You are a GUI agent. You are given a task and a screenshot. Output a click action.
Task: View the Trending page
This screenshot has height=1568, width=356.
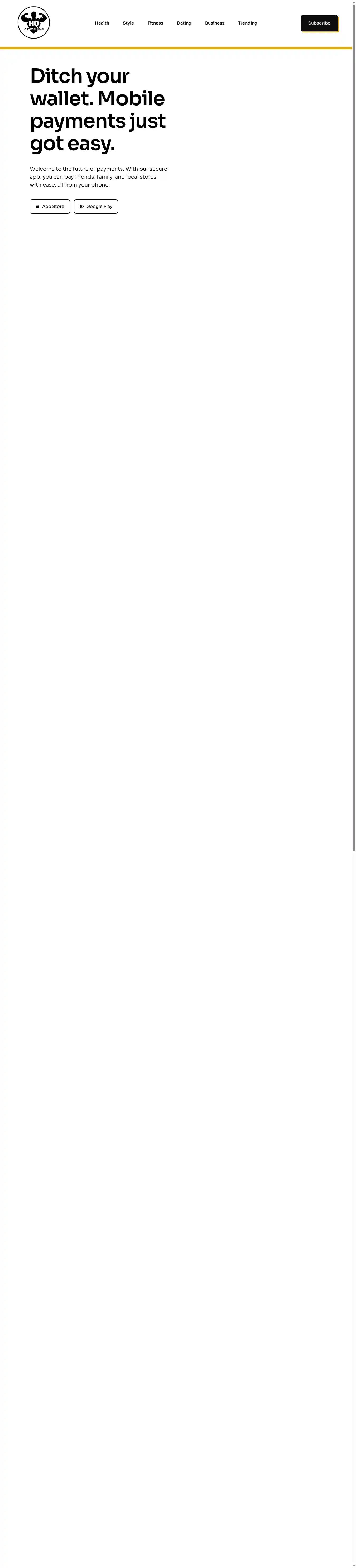247,23
